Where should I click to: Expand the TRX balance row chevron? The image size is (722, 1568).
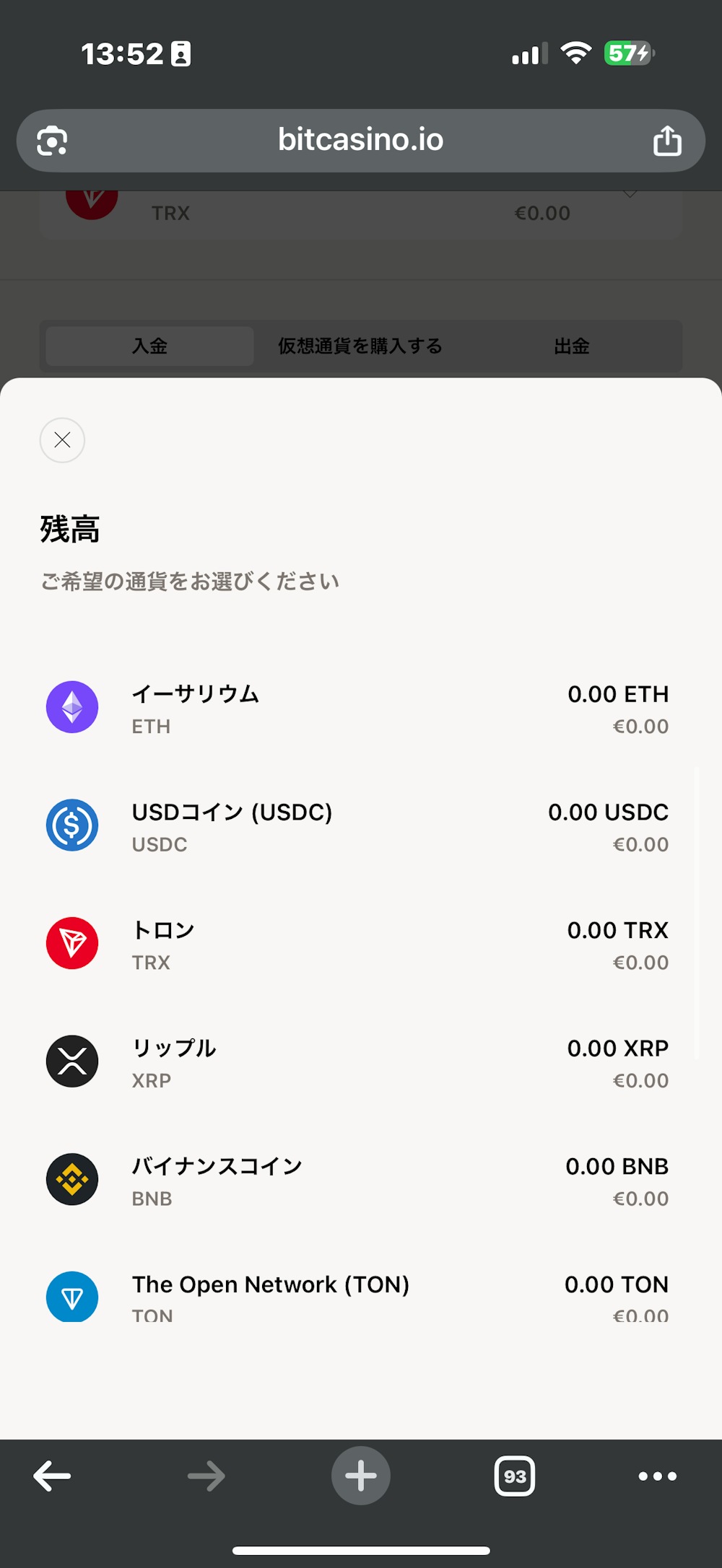click(x=632, y=193)
